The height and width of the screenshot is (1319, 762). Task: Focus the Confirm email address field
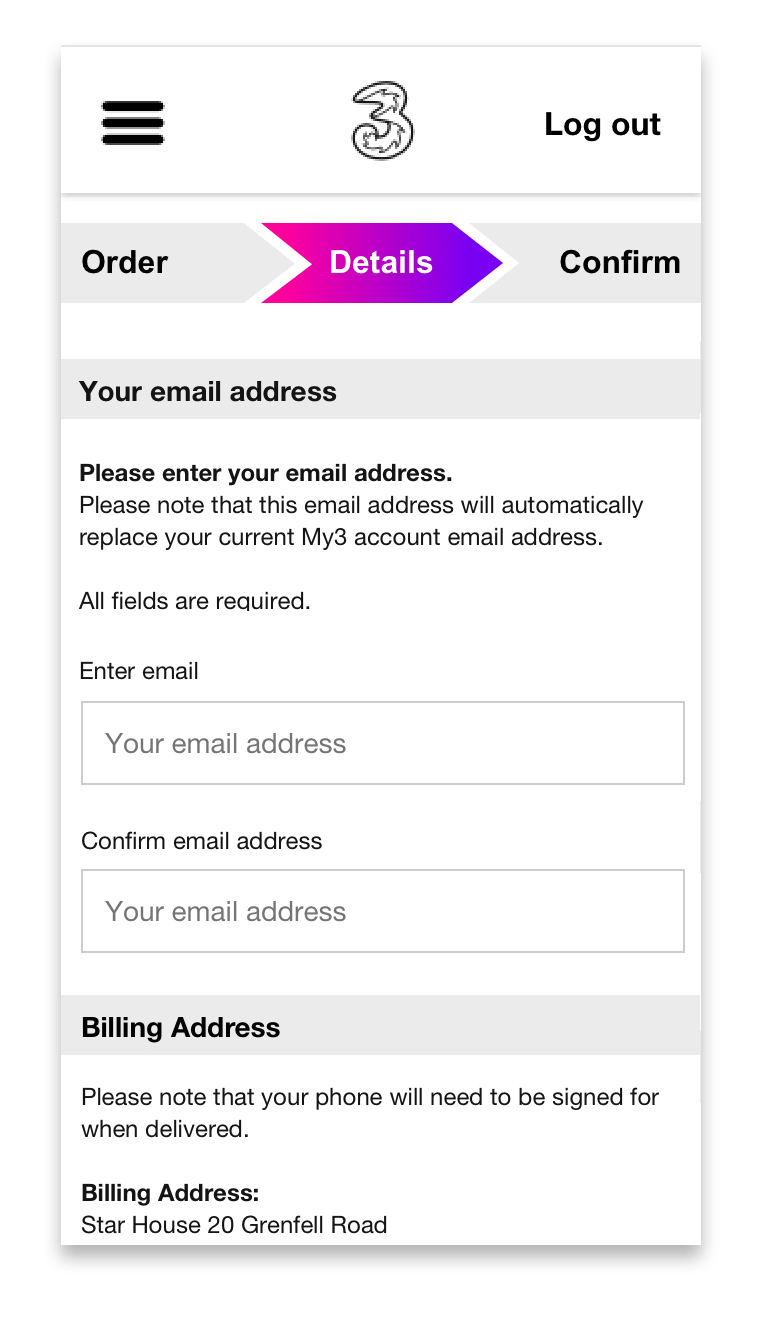(382, 911)
